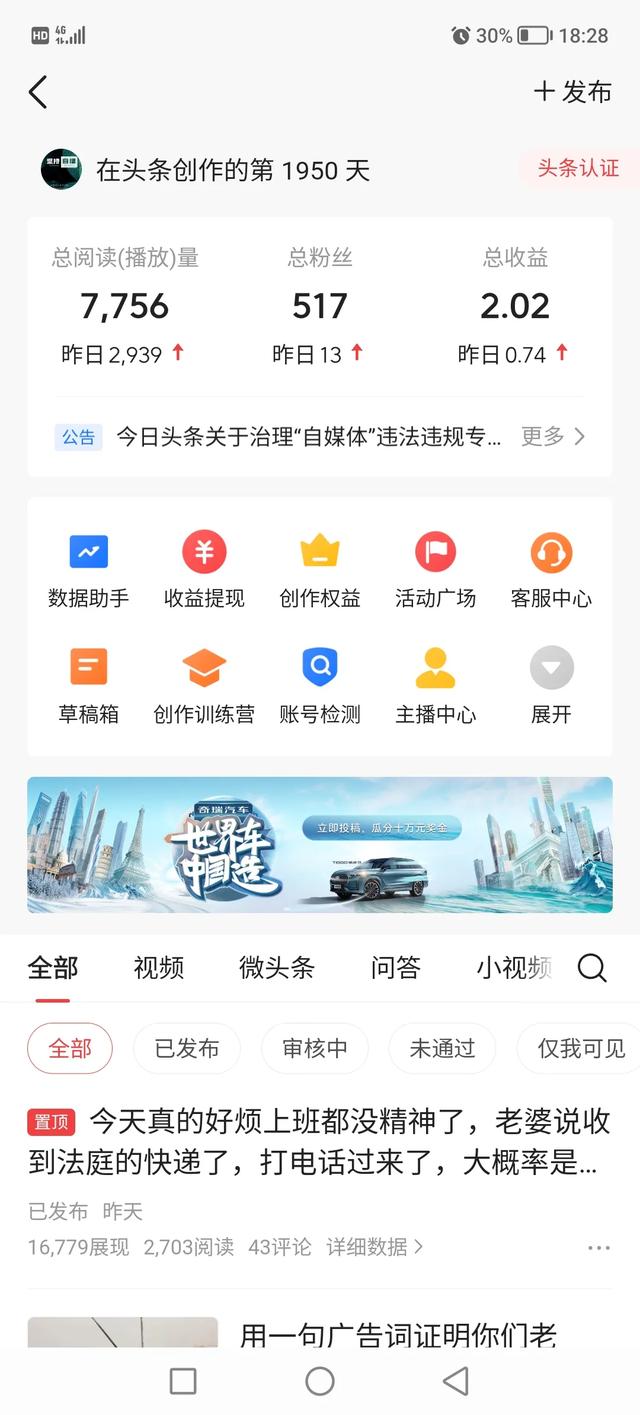The image size is (640, 1415).
Task: Open 创作训练营 creator training camp
Action: click(x=204, y=686)
